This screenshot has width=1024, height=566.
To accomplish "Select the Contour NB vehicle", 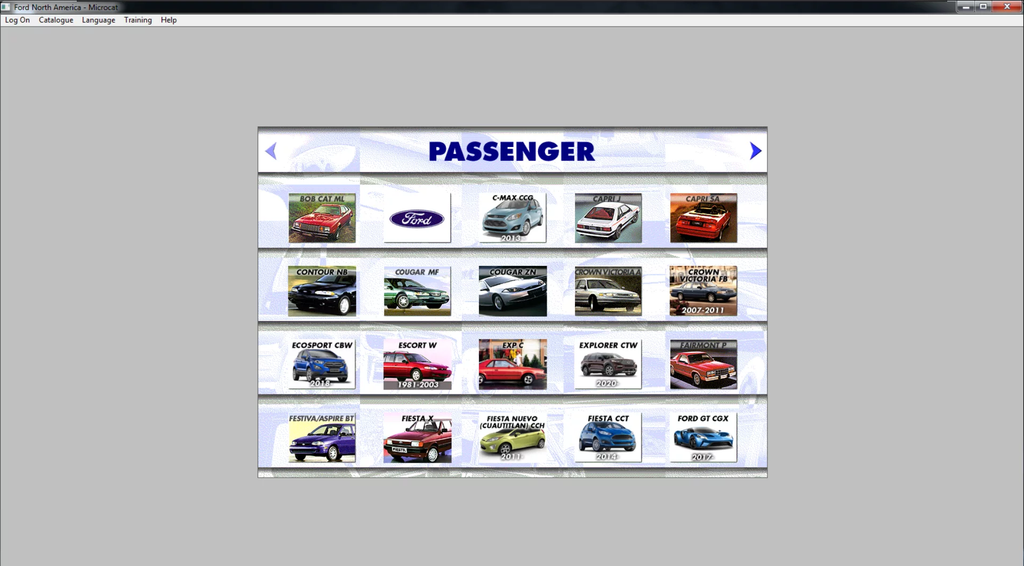I will (321, 291).
